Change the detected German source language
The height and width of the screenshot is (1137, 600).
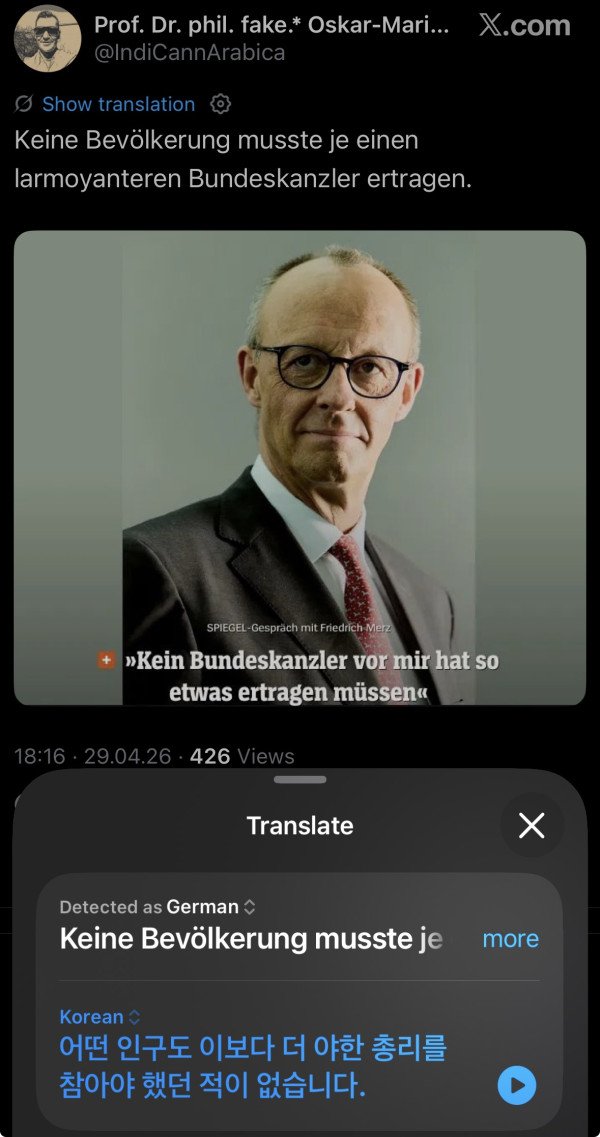point(210,907)
